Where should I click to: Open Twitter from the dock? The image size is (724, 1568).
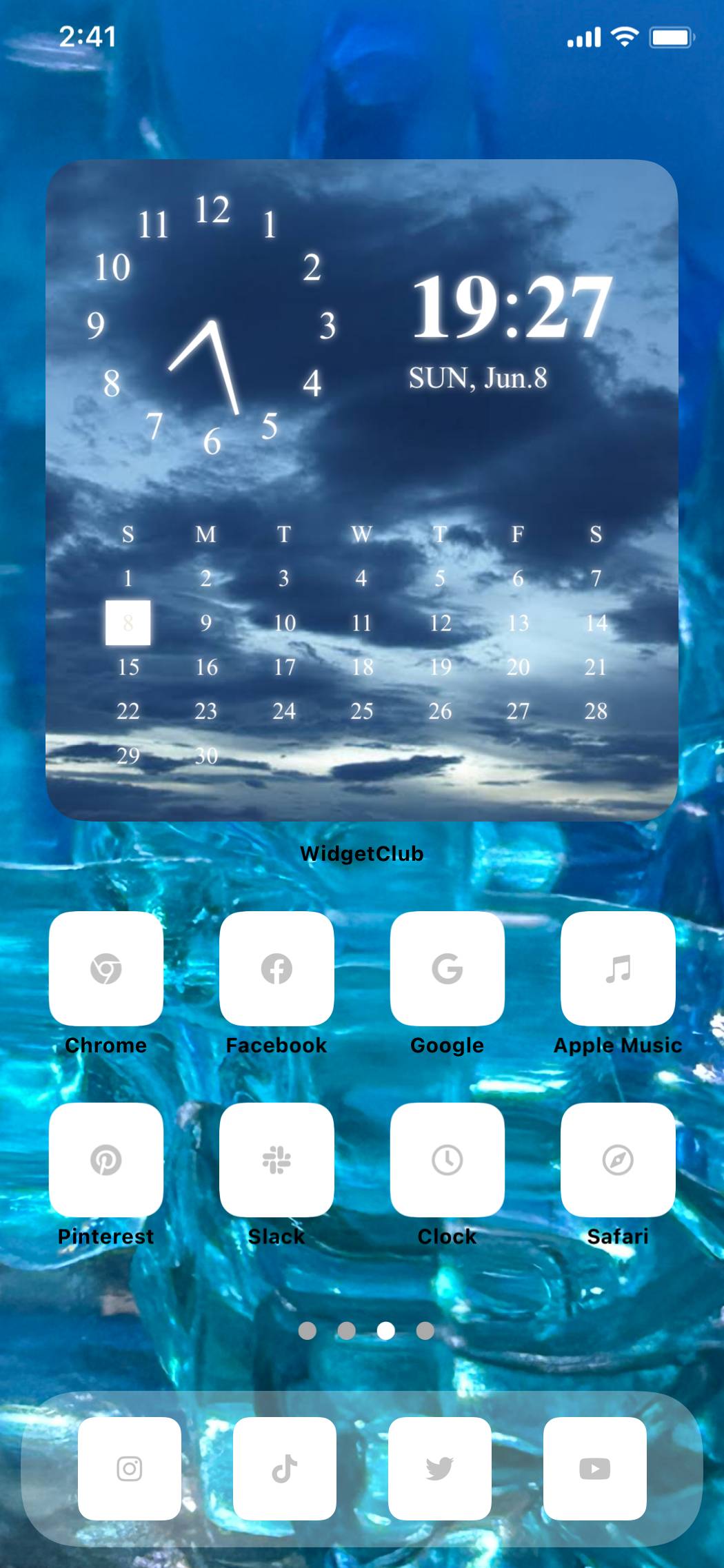tap(440, 1469)
